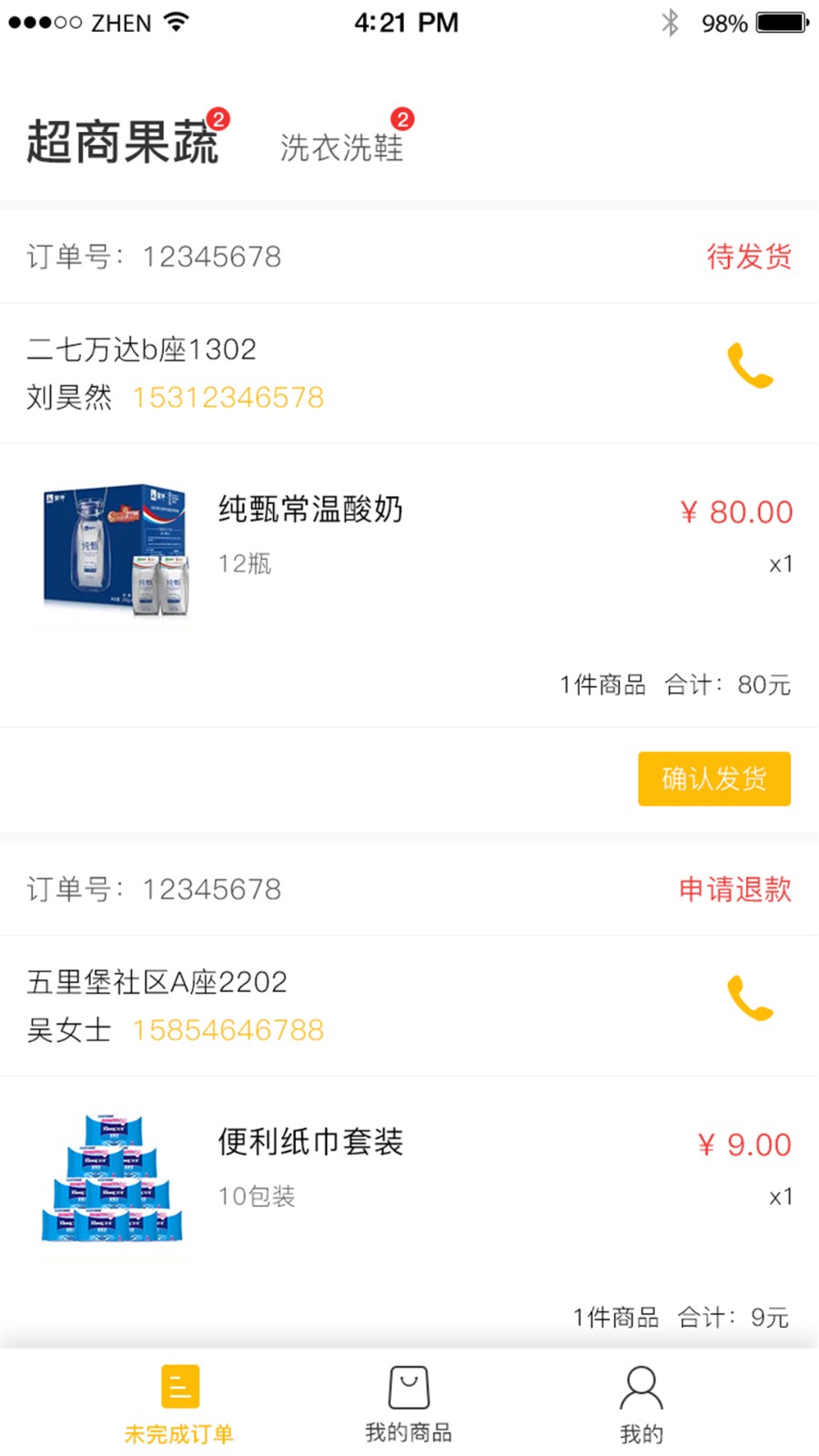Open the 我的商品 tab

pos(409,1405)
